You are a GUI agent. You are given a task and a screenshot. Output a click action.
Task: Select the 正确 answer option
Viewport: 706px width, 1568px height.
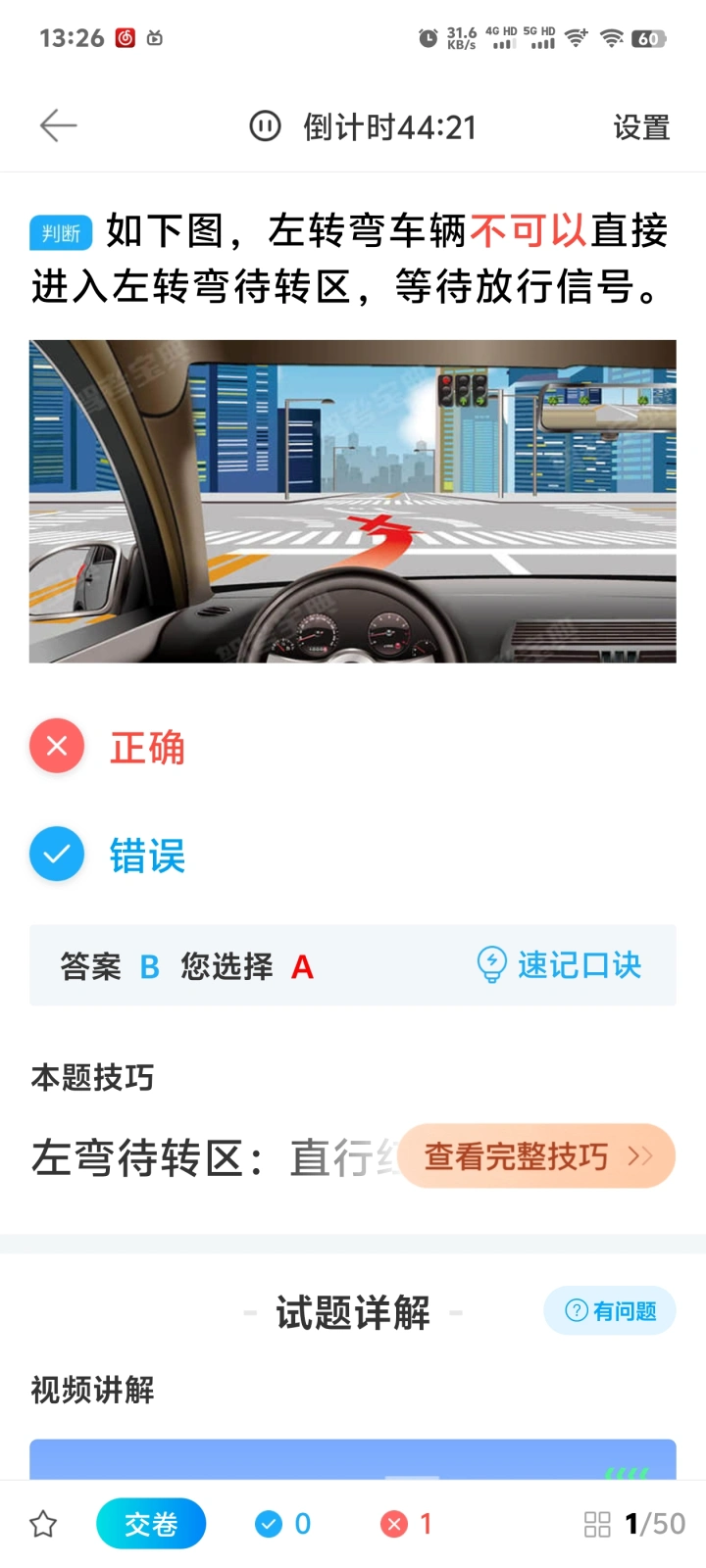[x=108, y=747]
